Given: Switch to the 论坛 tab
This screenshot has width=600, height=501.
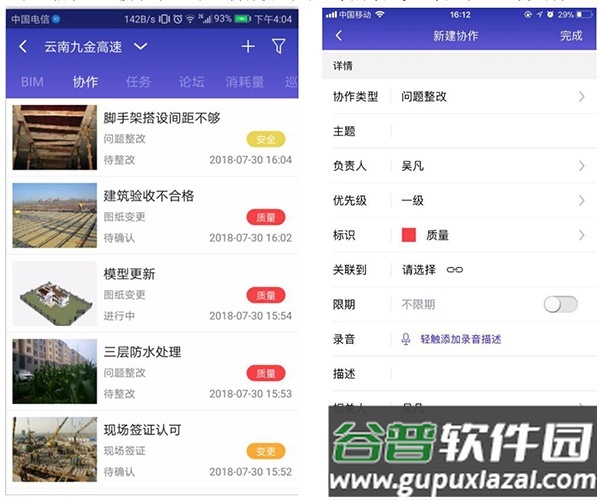Looking at the screenshot, I should coord(191,82).
